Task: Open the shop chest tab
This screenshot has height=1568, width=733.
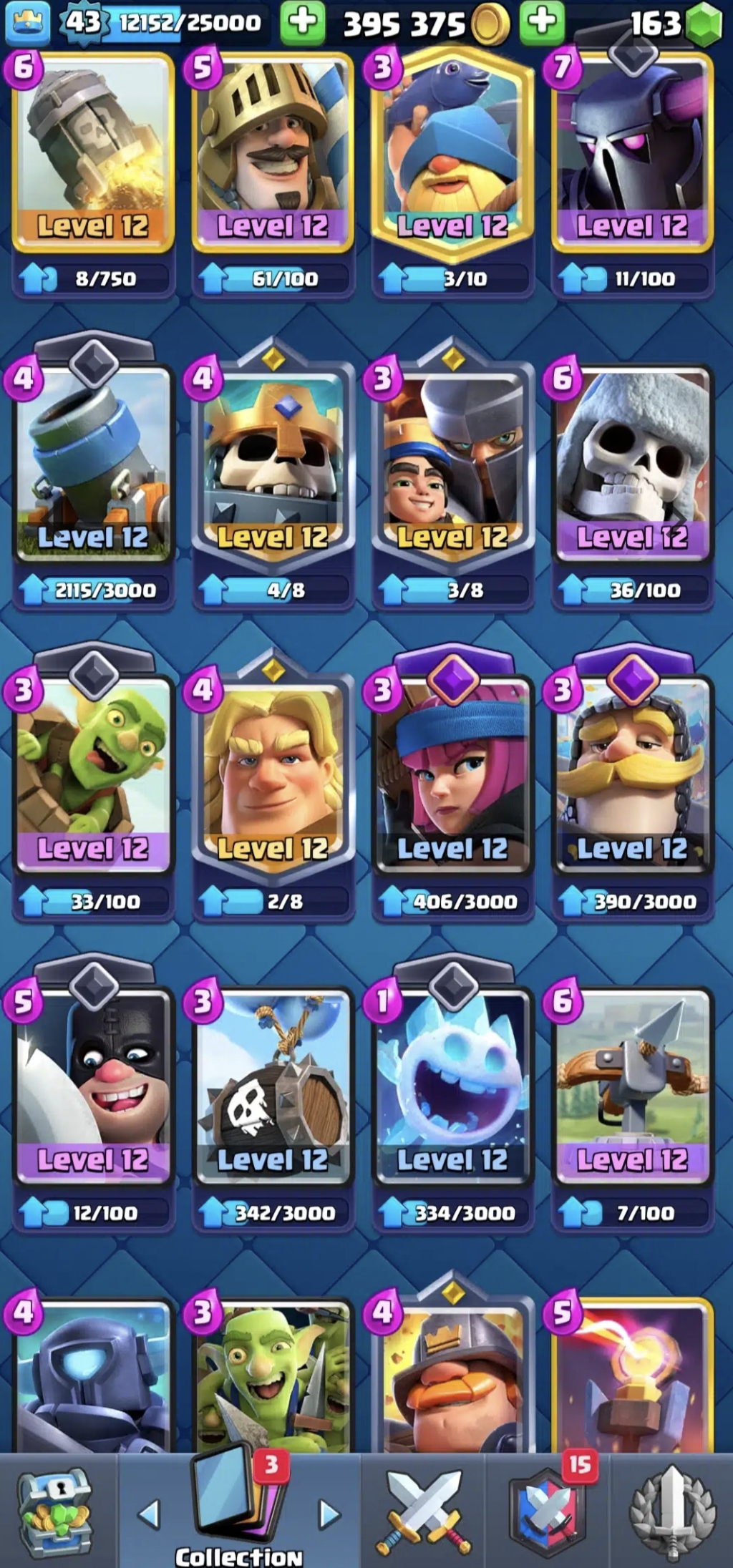Action: click(x=56, y=1511)
